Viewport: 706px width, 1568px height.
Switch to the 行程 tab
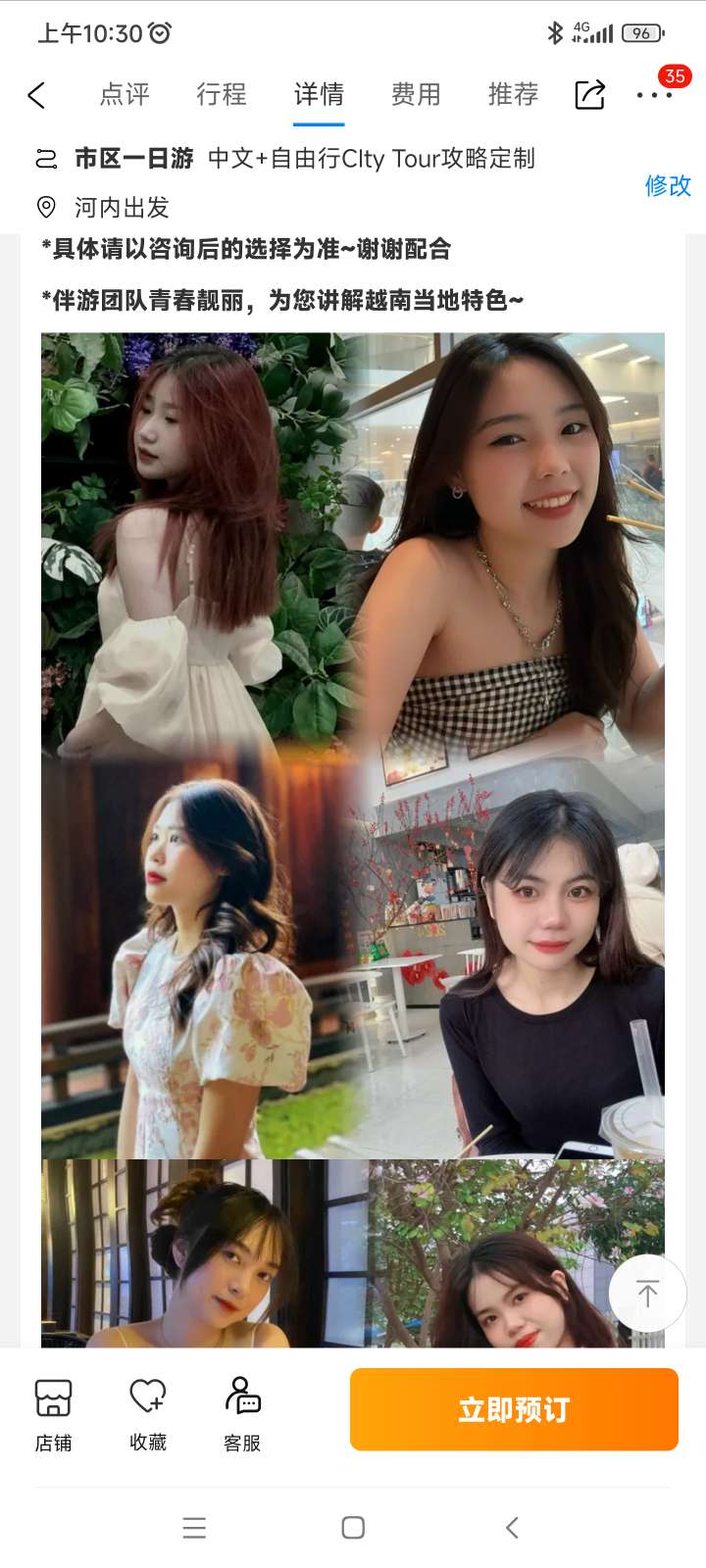point(222,94)
